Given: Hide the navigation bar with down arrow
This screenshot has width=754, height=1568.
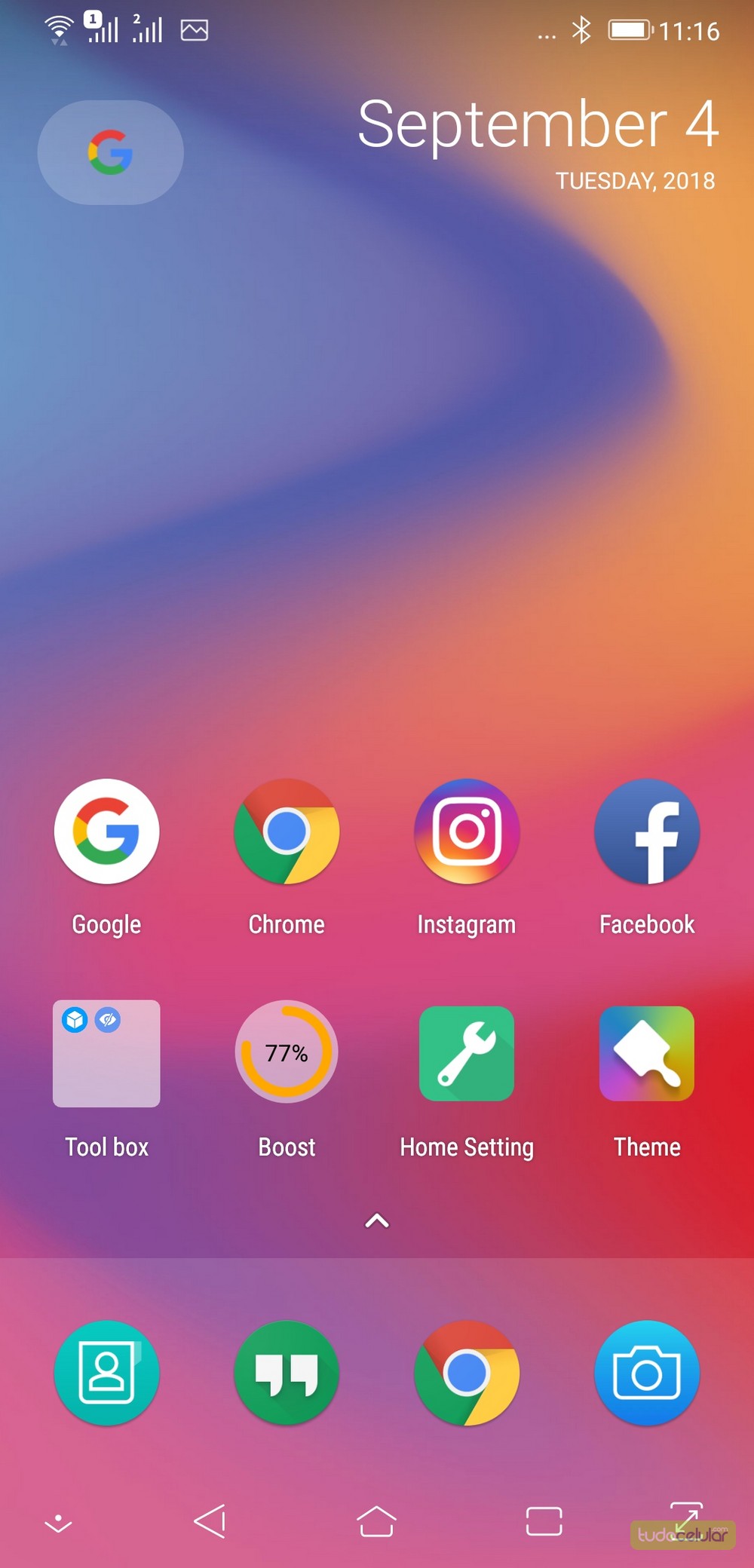Looking at the screenshot, I should [x=58, y=1524].
